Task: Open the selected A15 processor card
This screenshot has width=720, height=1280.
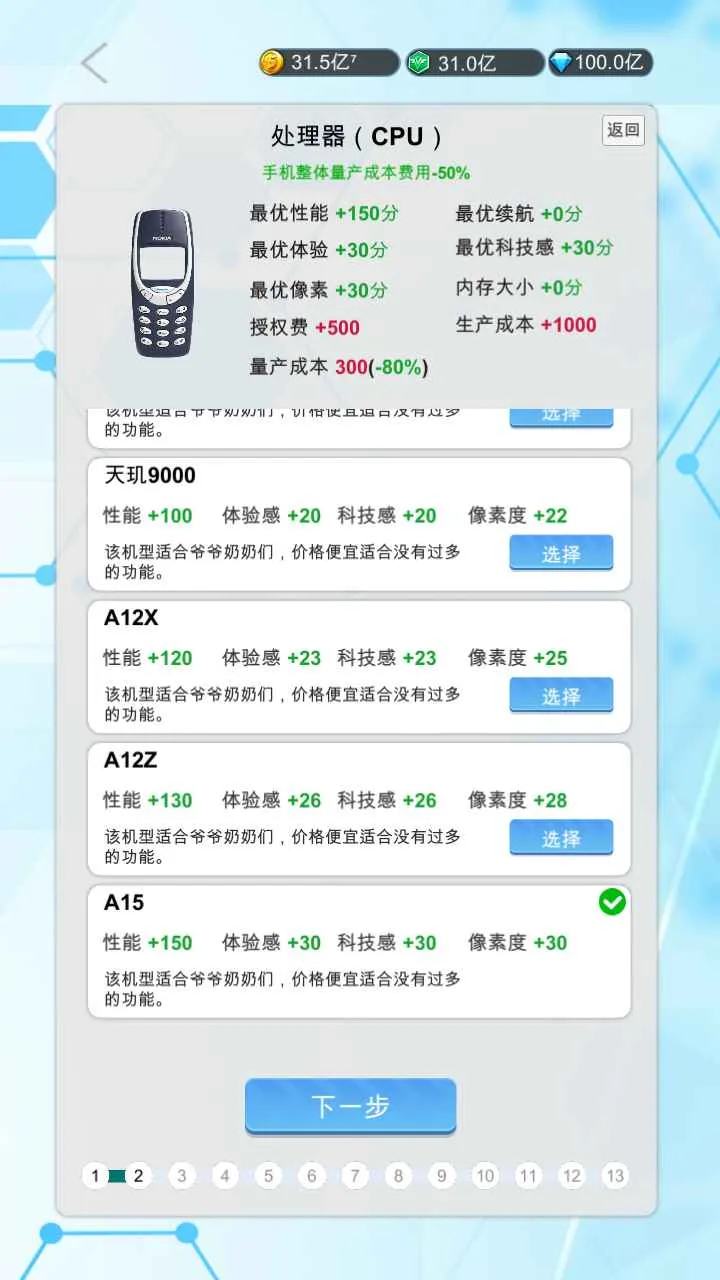Action: tap(359, 950)
